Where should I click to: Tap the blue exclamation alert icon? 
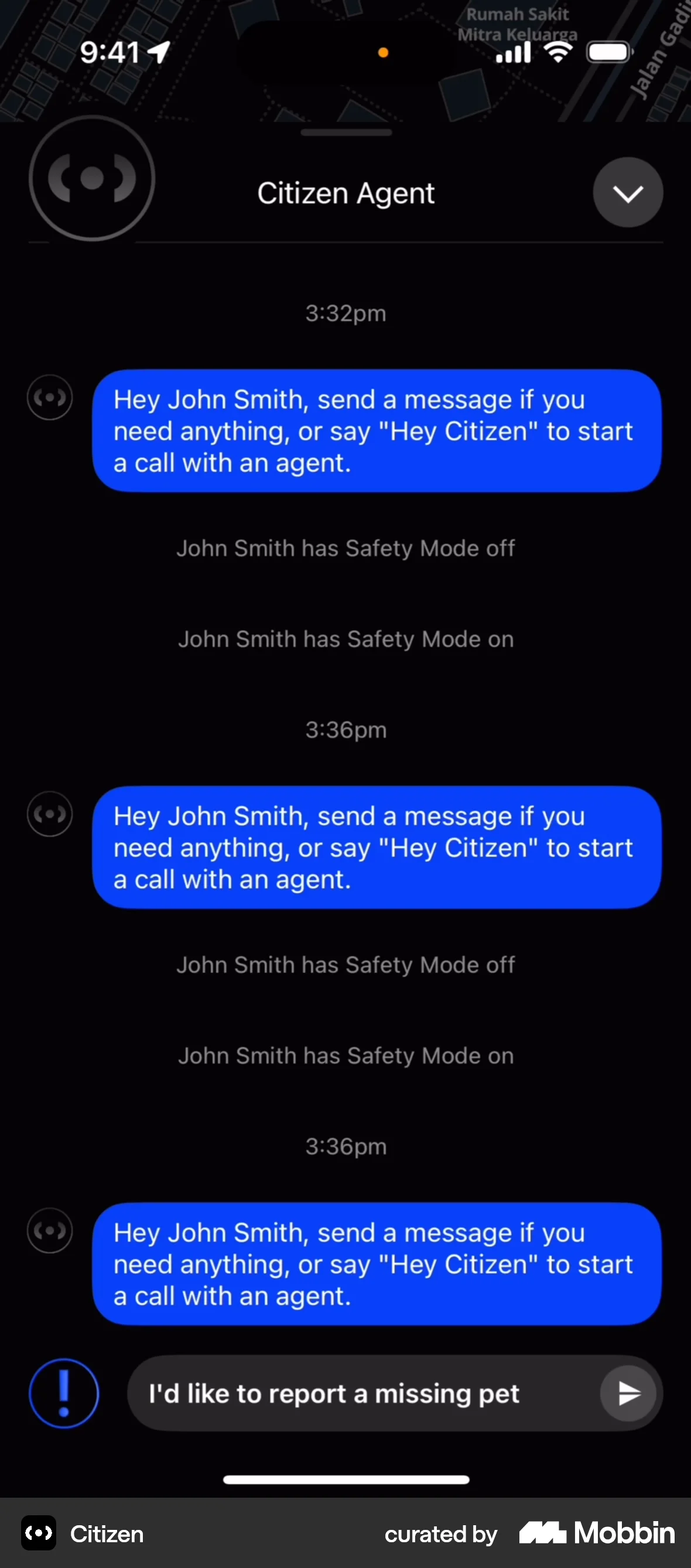63,1393
